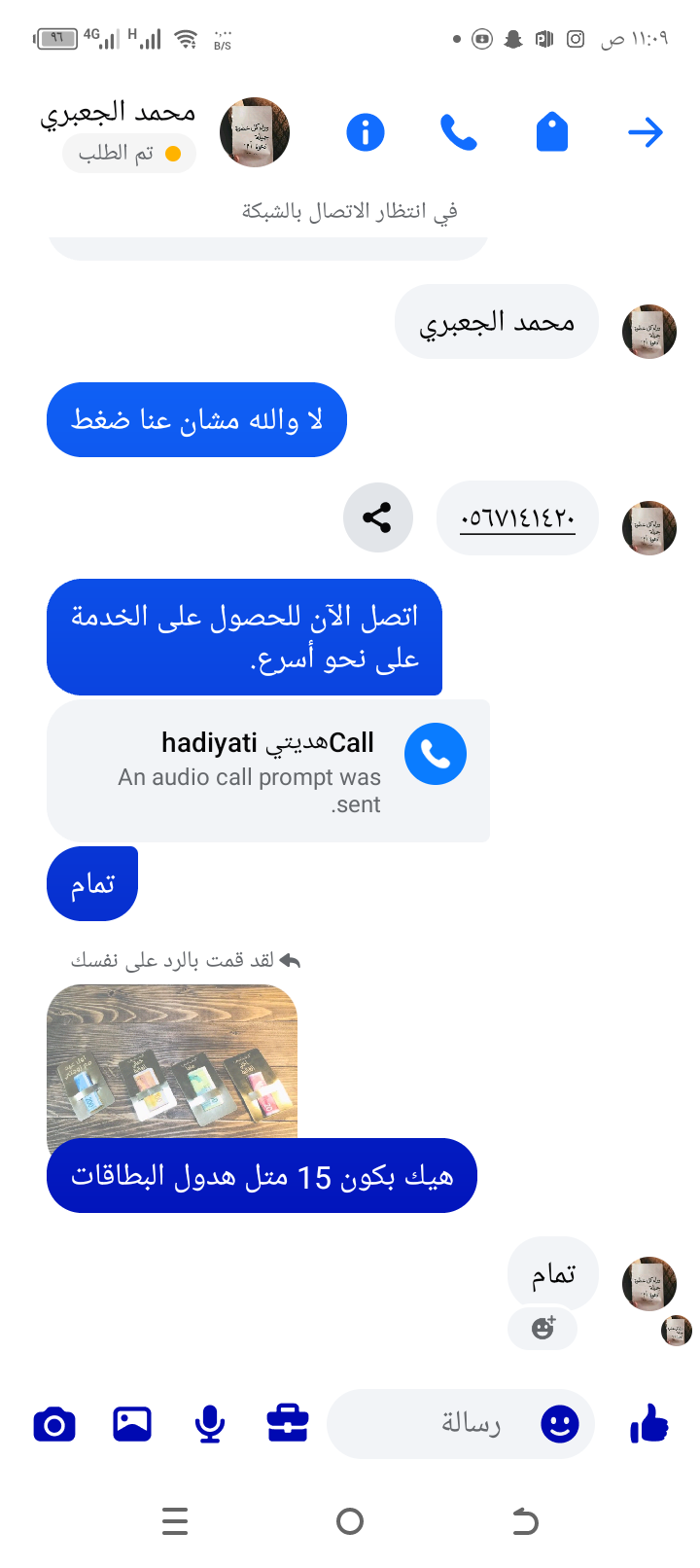The width and height of the screenshot is (700, 1568).
Task: Open the label tag icon
Action: [x=551, y=132]
